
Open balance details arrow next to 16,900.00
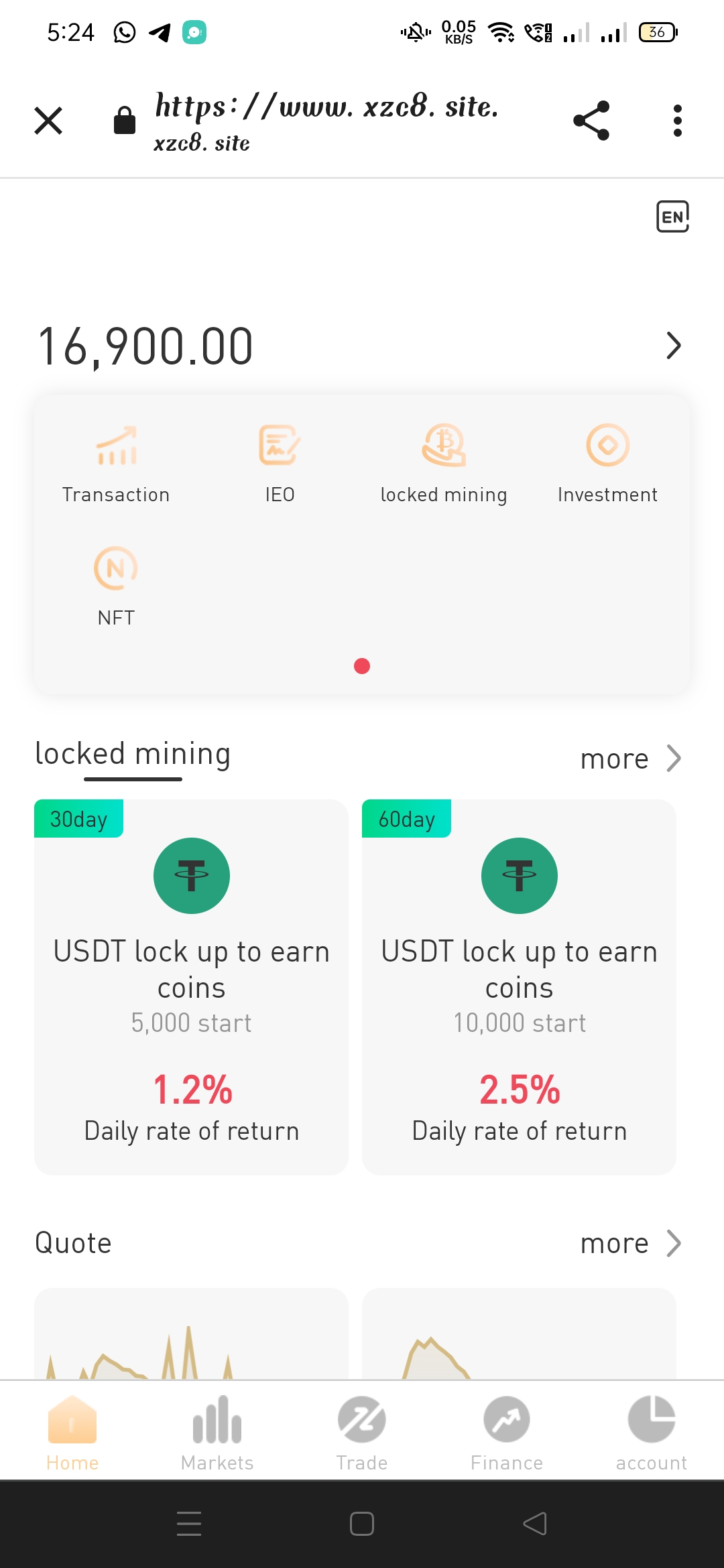(x=673, y=346)
